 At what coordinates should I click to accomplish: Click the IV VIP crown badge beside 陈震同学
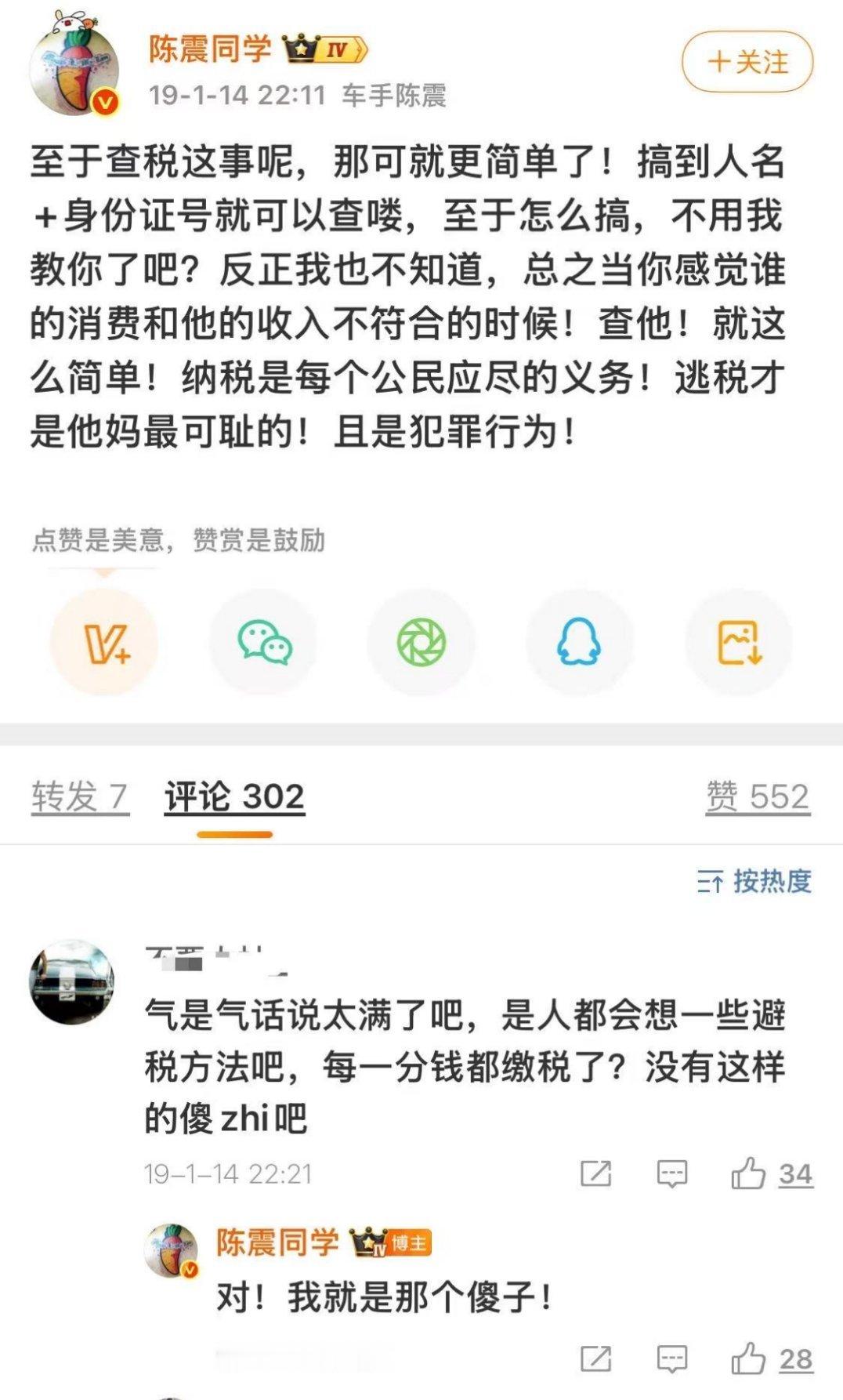pos(321,49)
